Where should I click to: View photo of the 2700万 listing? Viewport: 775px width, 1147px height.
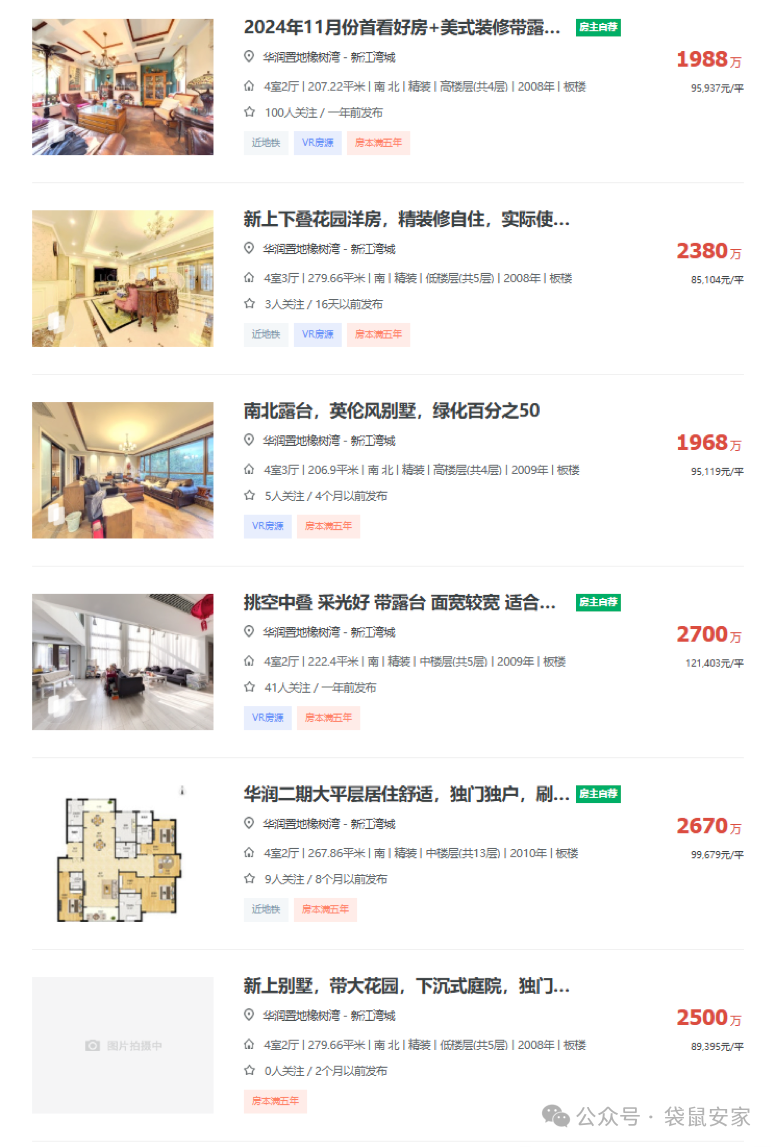pyautogui.click(x=122, y=662)
